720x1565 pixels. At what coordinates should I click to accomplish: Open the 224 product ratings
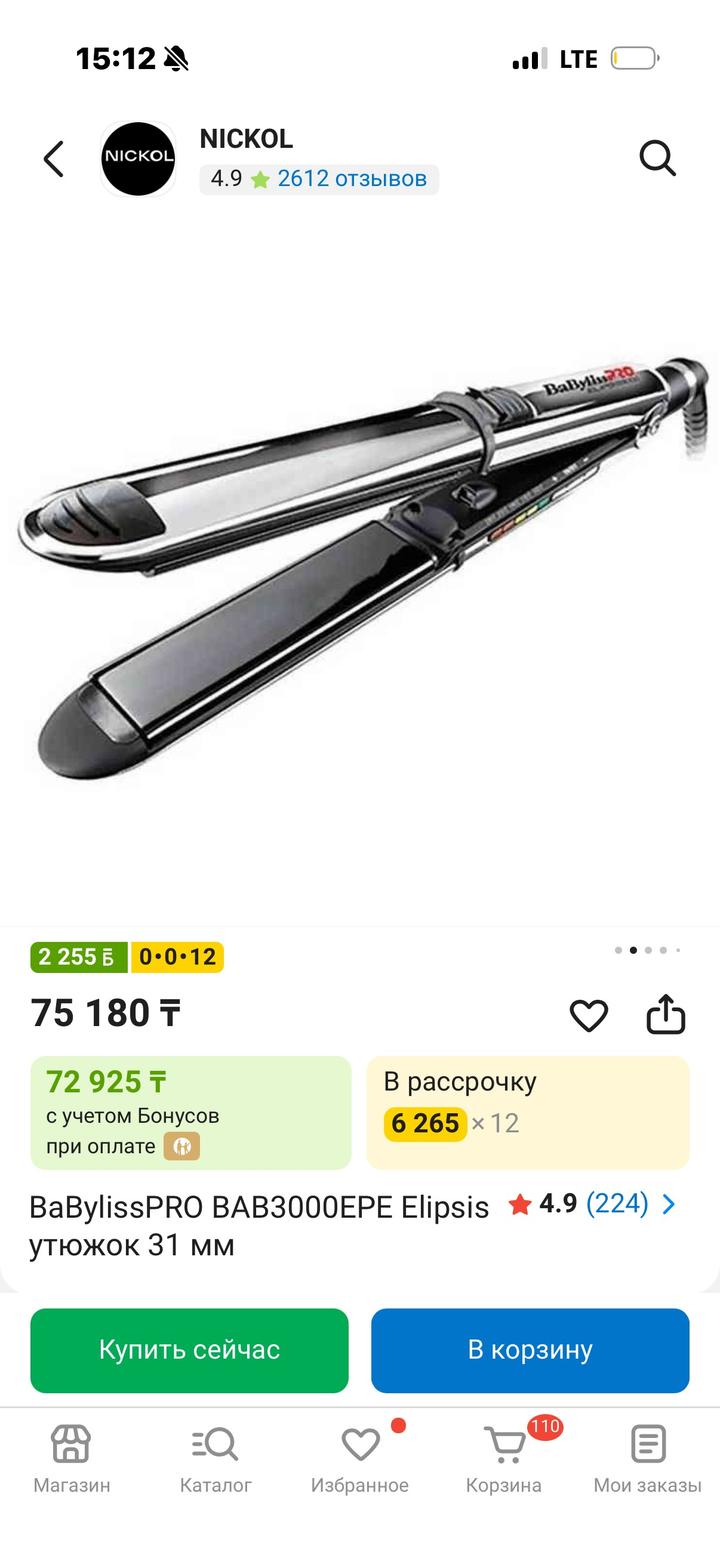616,1203
